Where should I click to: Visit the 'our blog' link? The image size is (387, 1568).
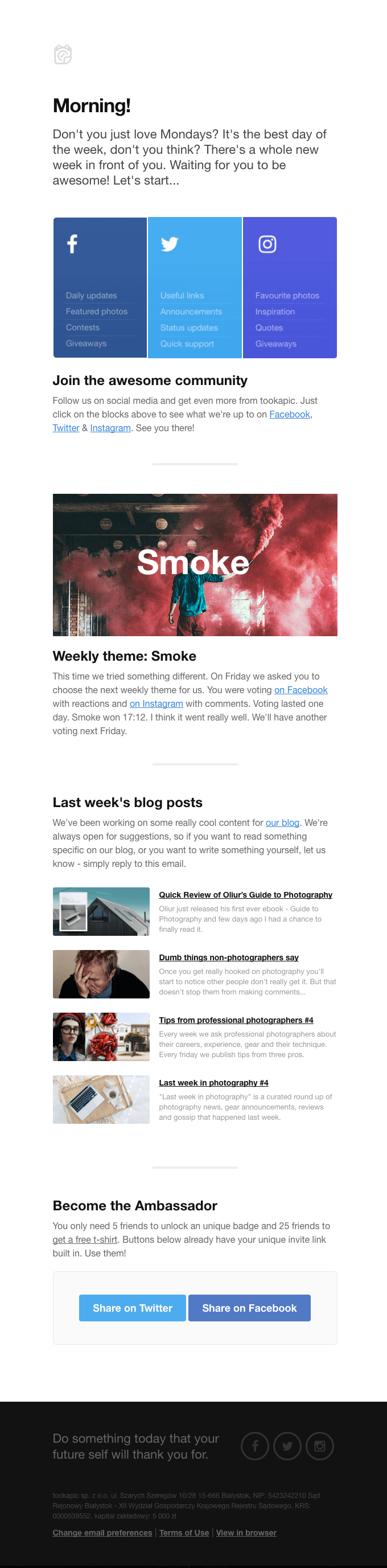pyautogui.click(x=282, y=822)
